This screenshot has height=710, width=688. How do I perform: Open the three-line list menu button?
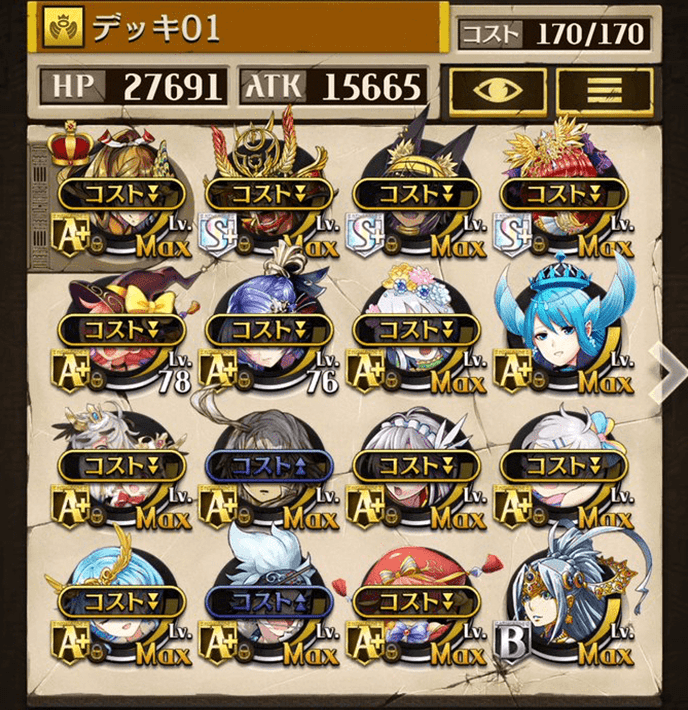coord(604,89)
